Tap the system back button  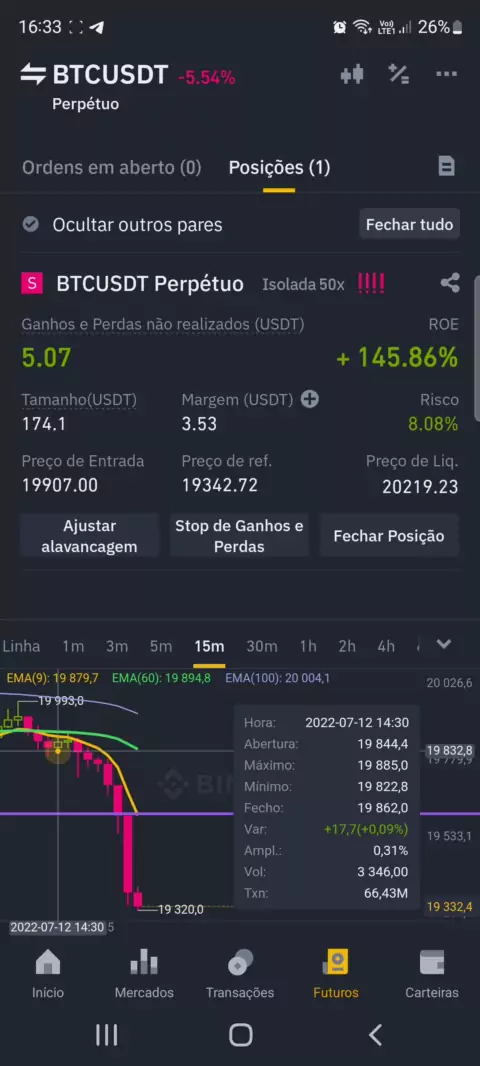click(x=375, y=1034)
